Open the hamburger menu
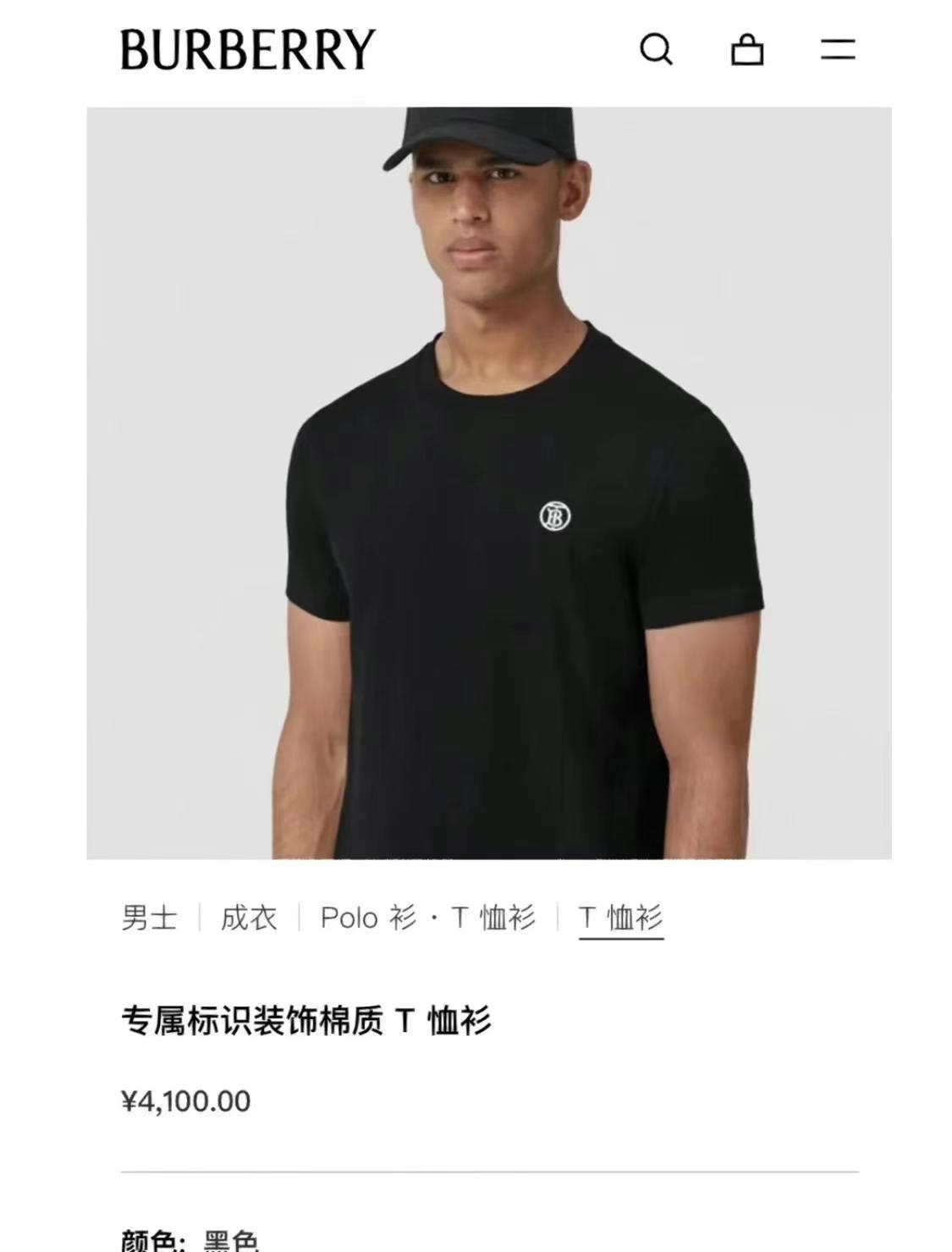 point(838,49)
